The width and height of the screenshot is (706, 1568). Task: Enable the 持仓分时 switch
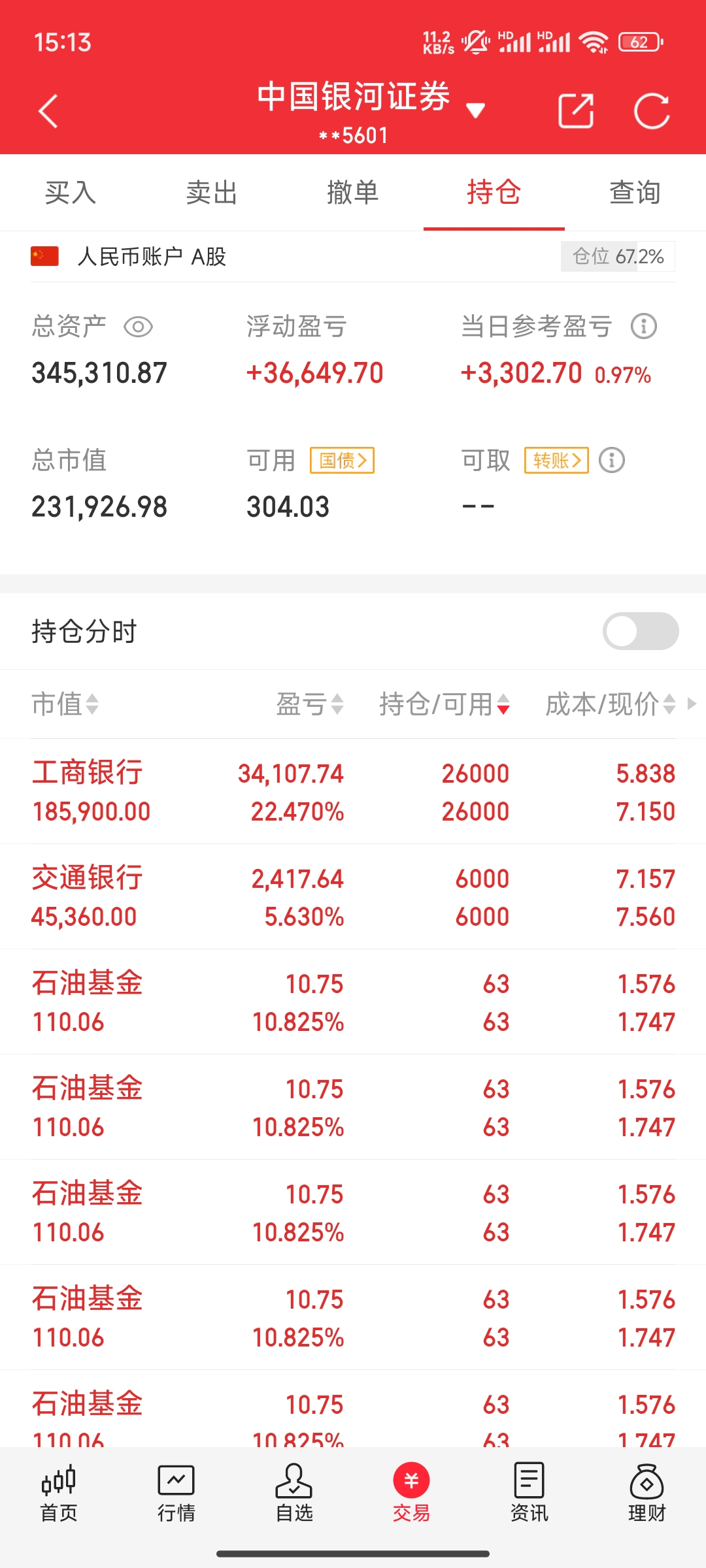pyautogui.click(x=641, y=631)
